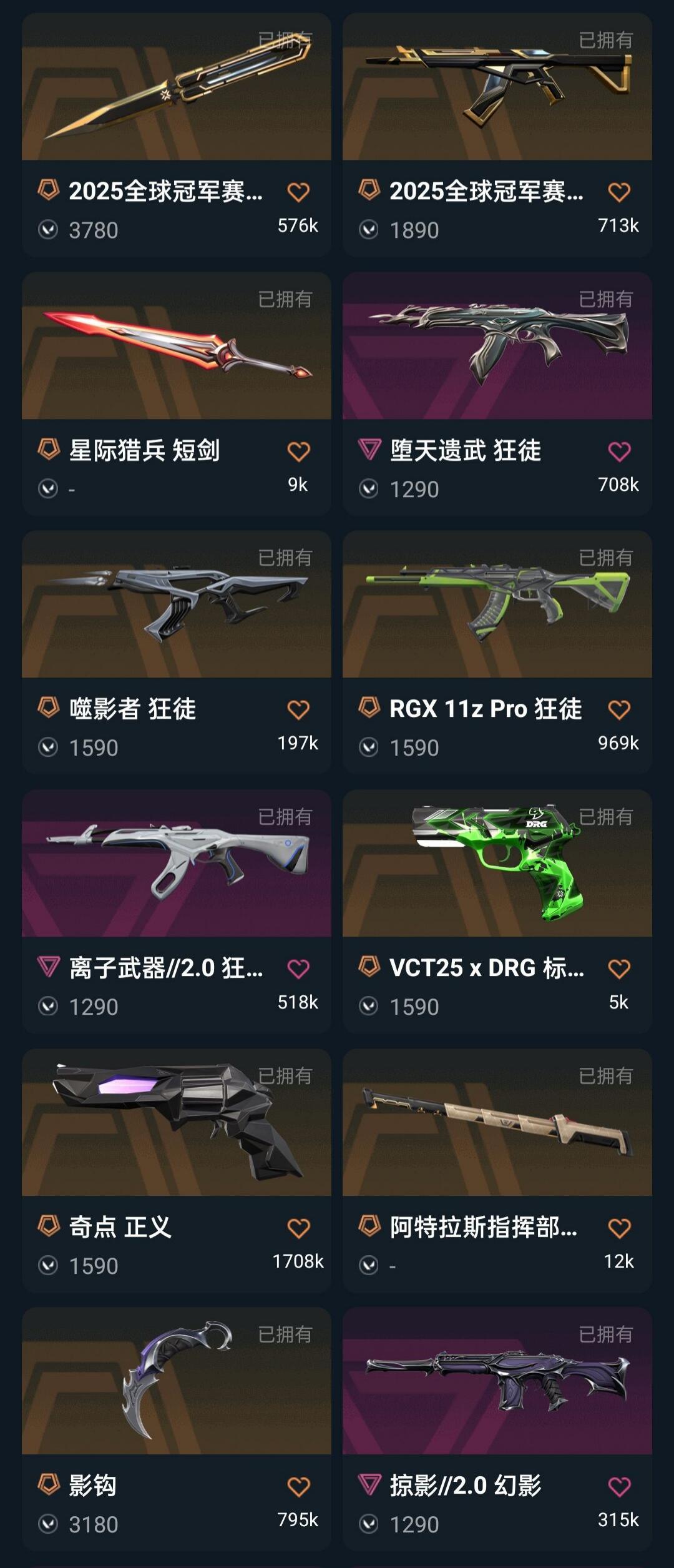Screen dimensions: 674x1568
Task: Tap the heart on 堕天遗武 狂徒
Action: (619, 451)
